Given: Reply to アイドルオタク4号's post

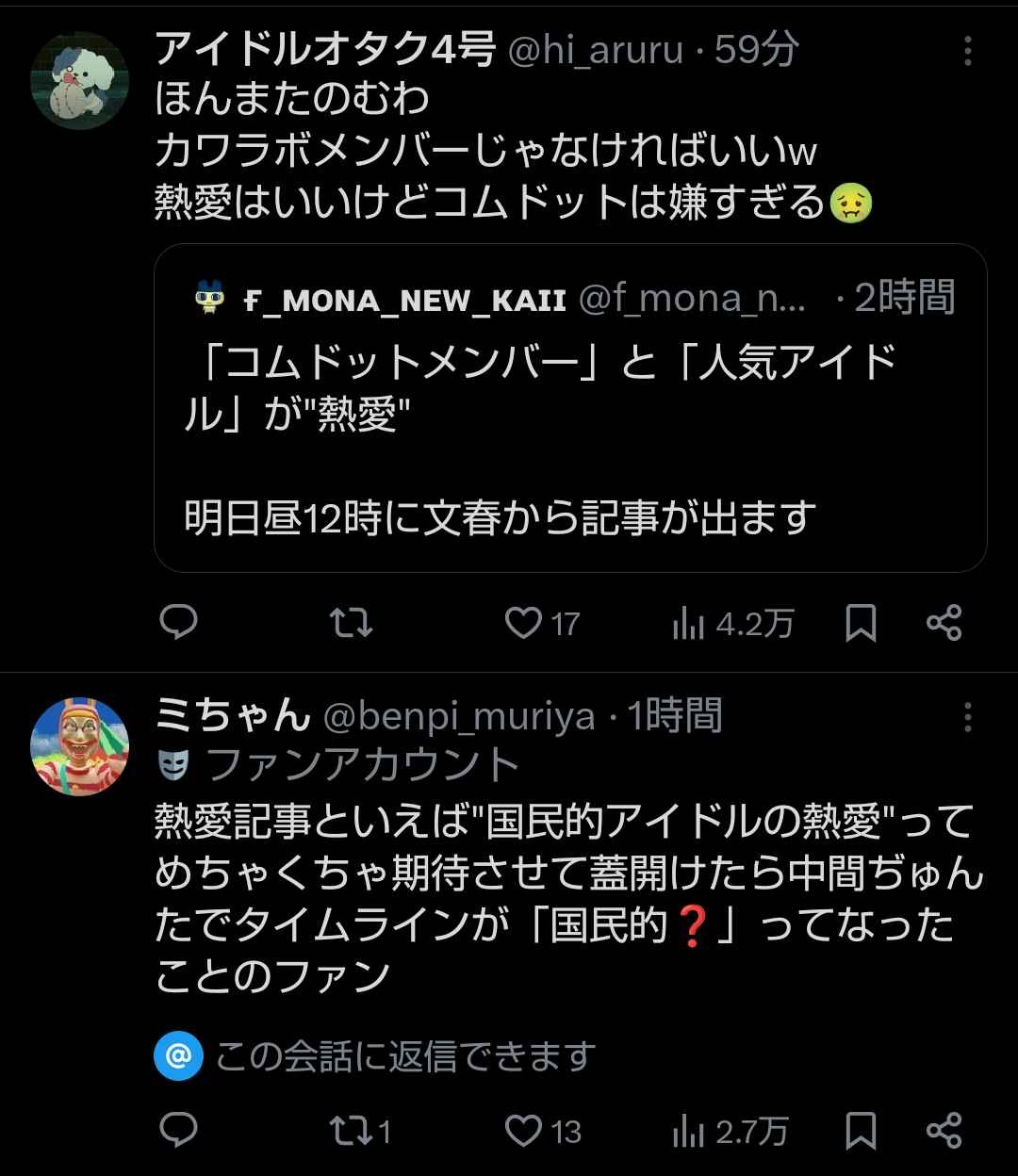Looking at the screenshot, I should (x=178, y=623).
